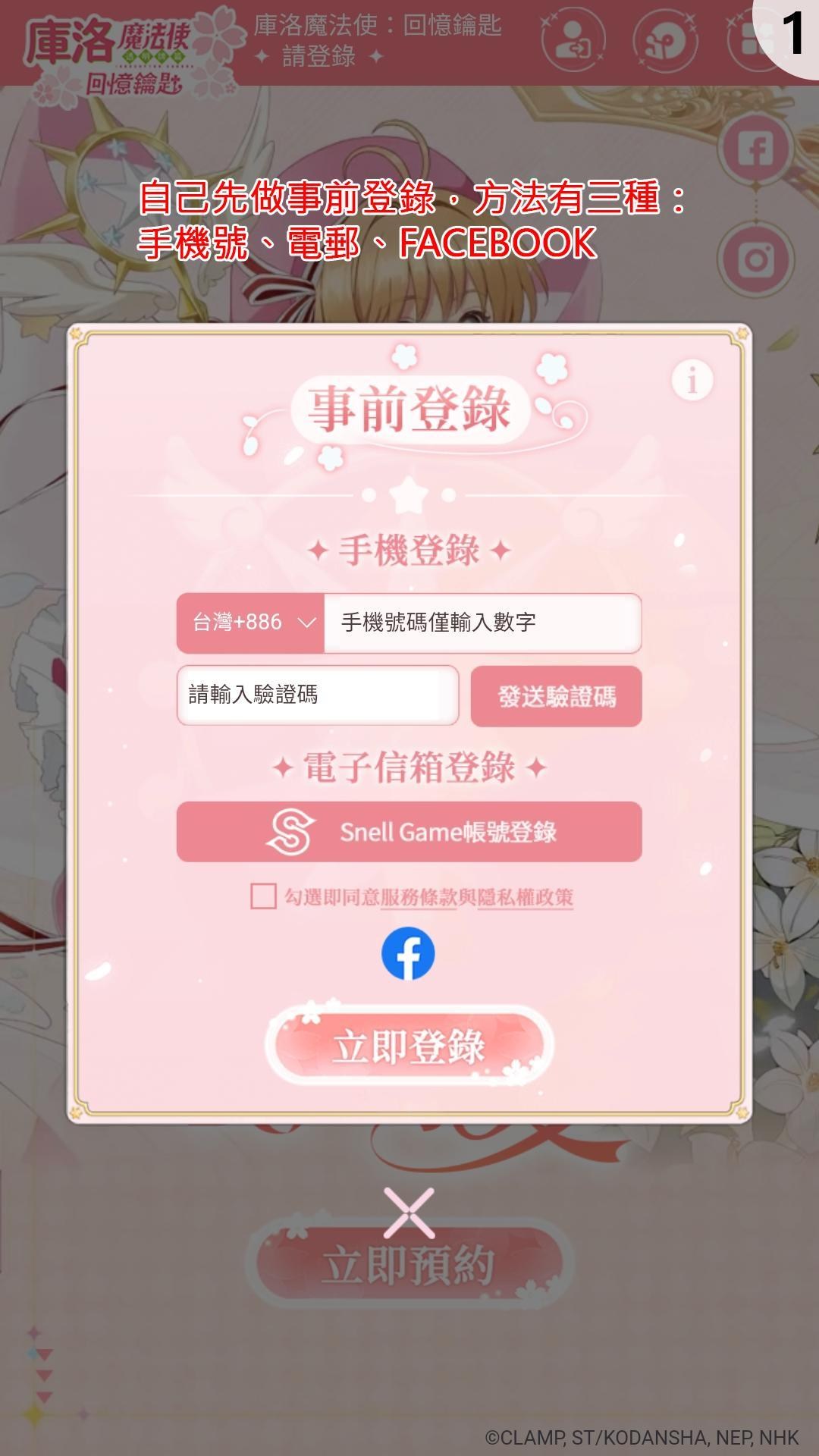Sign in with the blue Facebook icon

(408, 953)
